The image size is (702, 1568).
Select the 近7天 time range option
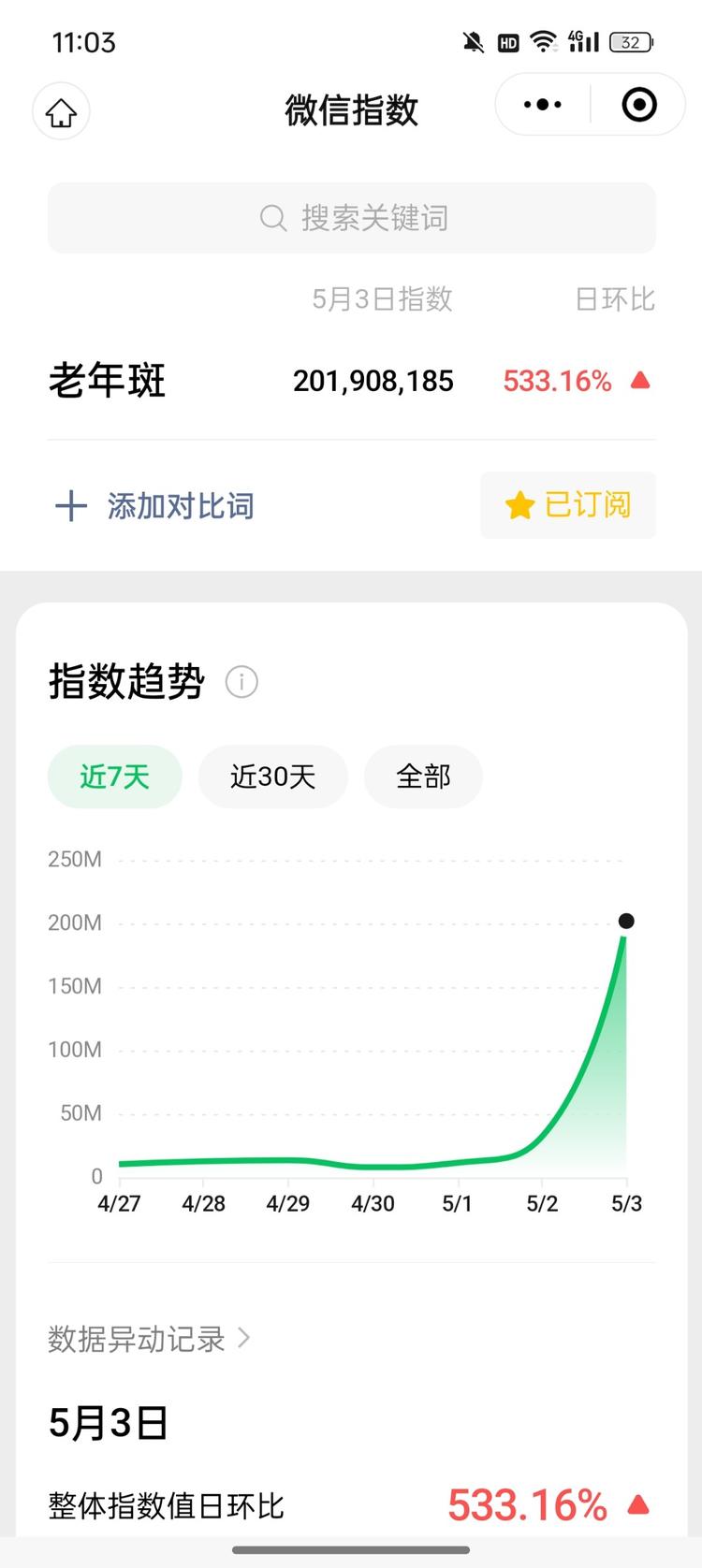coord(114,776)
